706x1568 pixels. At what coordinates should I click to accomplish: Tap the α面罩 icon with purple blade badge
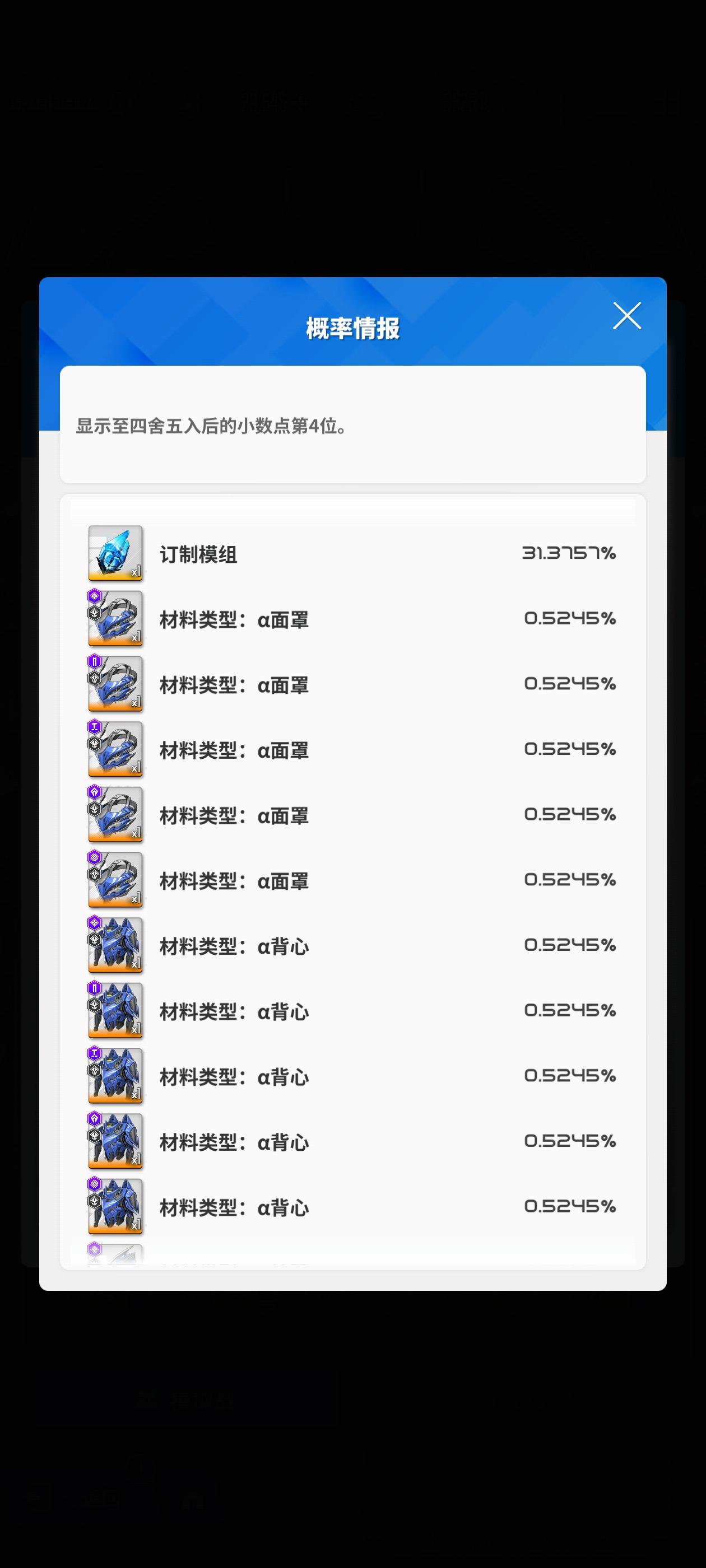[x=115, y=685]
